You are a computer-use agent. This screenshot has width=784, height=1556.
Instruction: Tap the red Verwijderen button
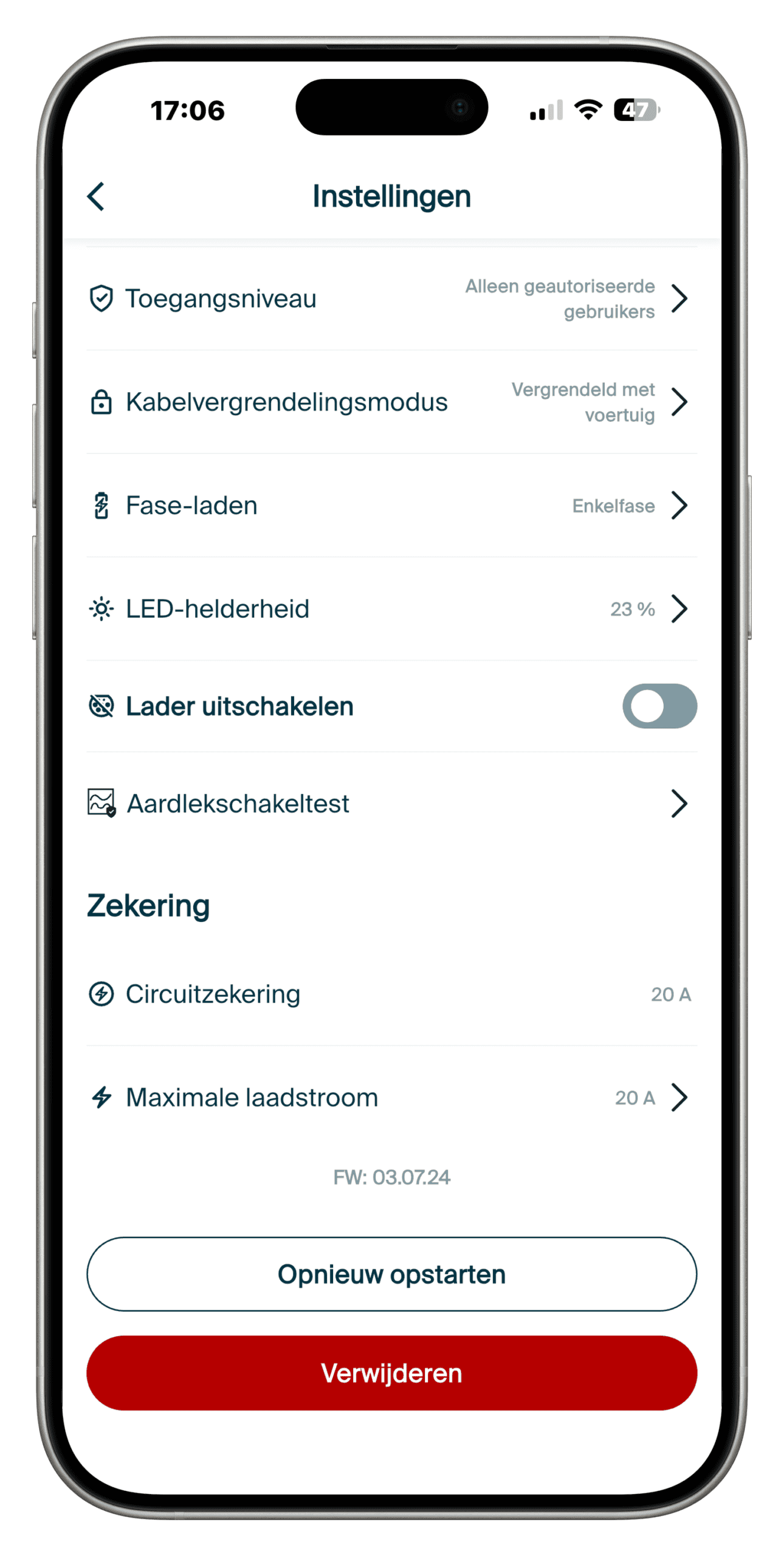(391, 1372)
